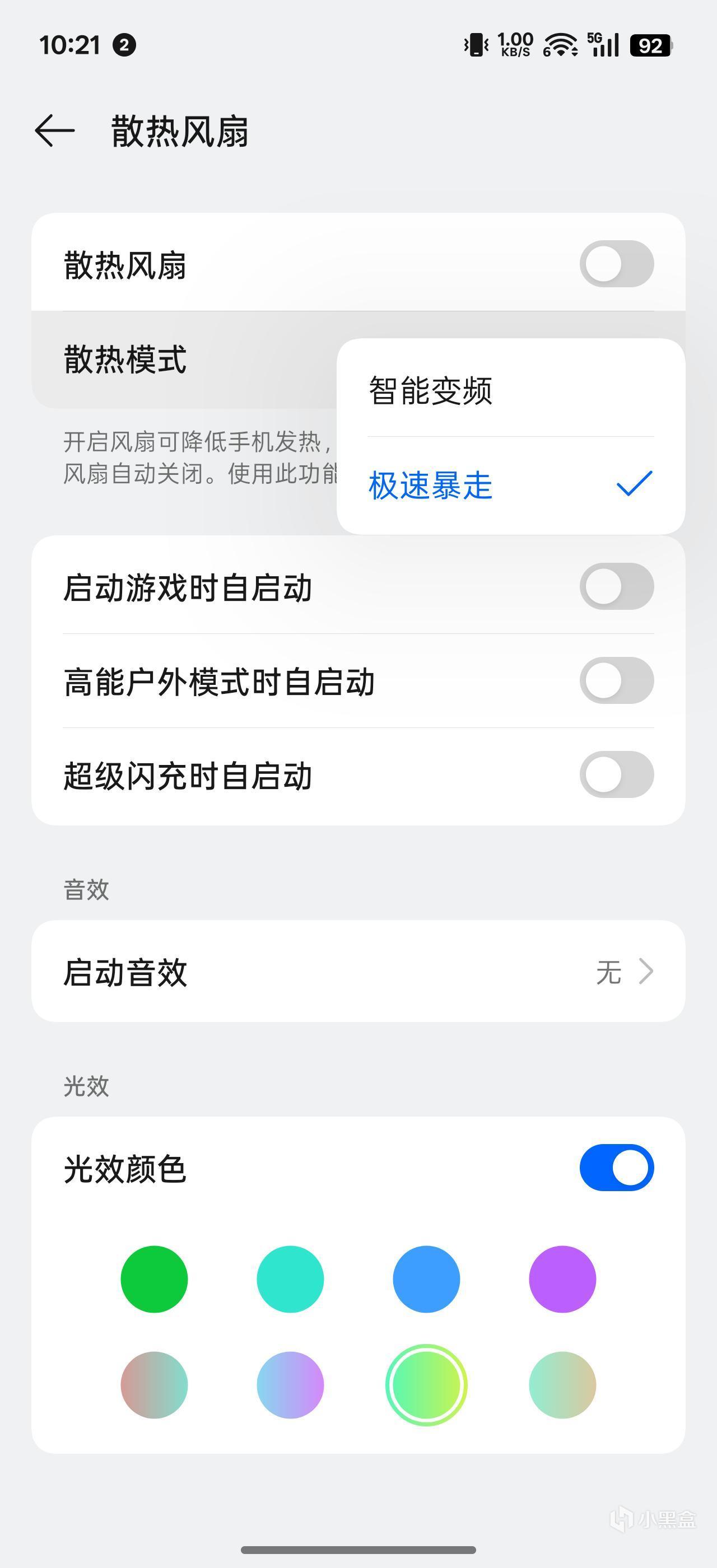Screen dimensions: 717x1568
Task: Select the blue-to-purple gradient color
Action: point(290,1385)
